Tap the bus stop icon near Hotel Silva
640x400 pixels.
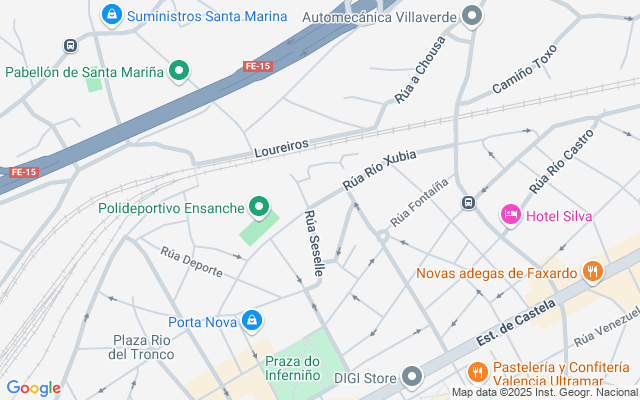click(x=469, y=202)
